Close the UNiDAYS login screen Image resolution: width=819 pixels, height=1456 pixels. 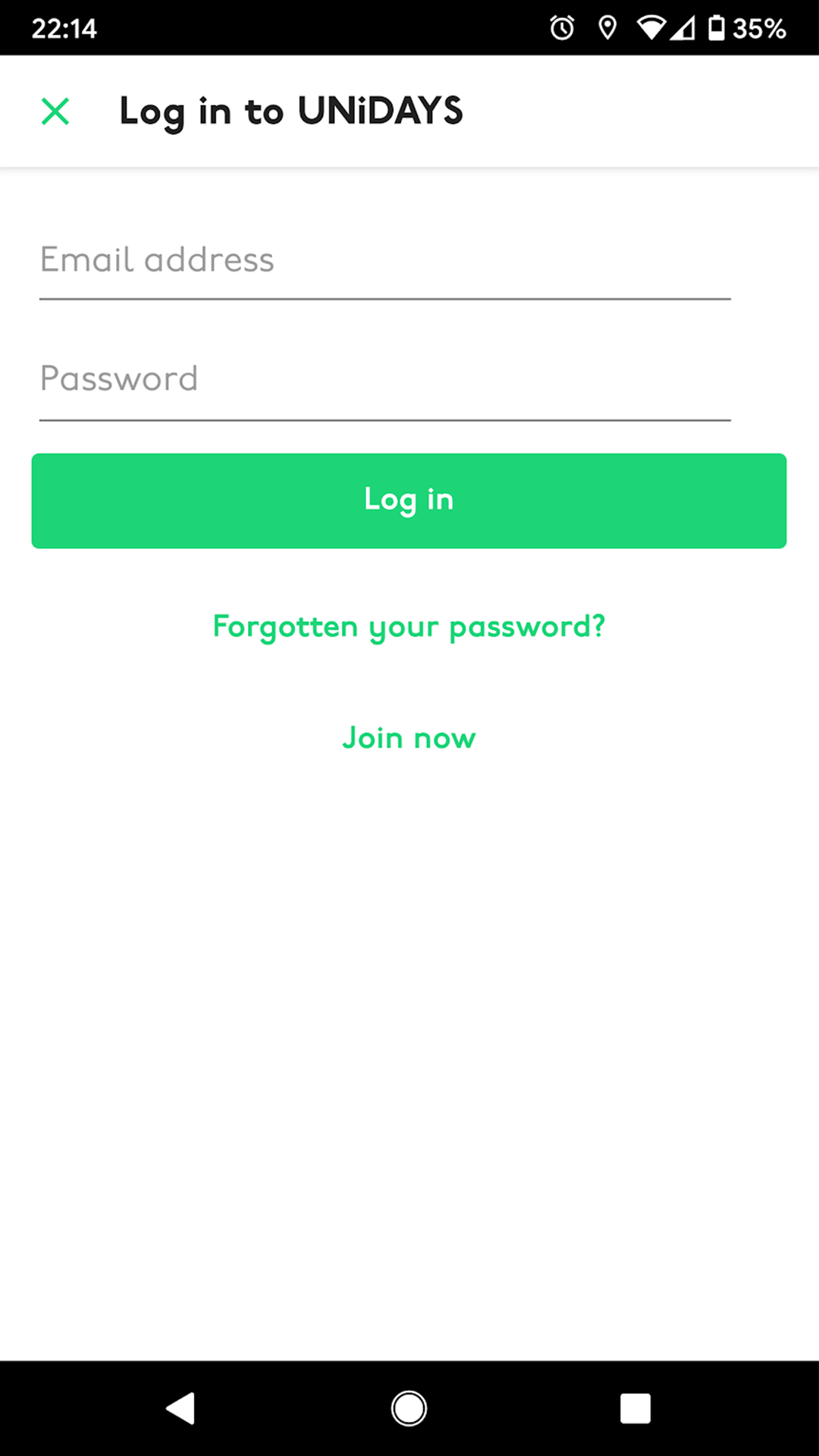[55, 111]
